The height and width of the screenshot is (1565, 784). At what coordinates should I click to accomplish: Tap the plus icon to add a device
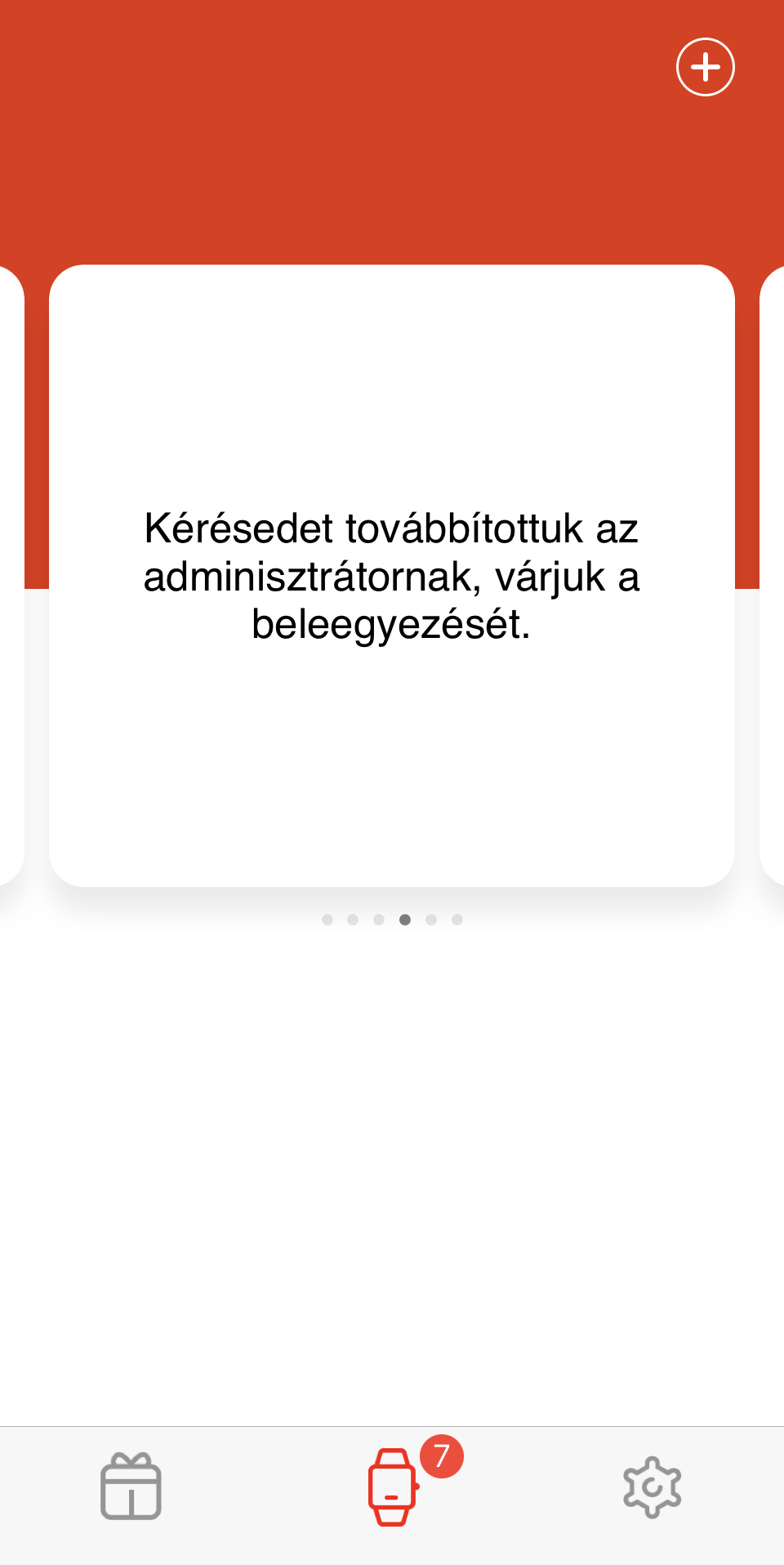point(706,67)
